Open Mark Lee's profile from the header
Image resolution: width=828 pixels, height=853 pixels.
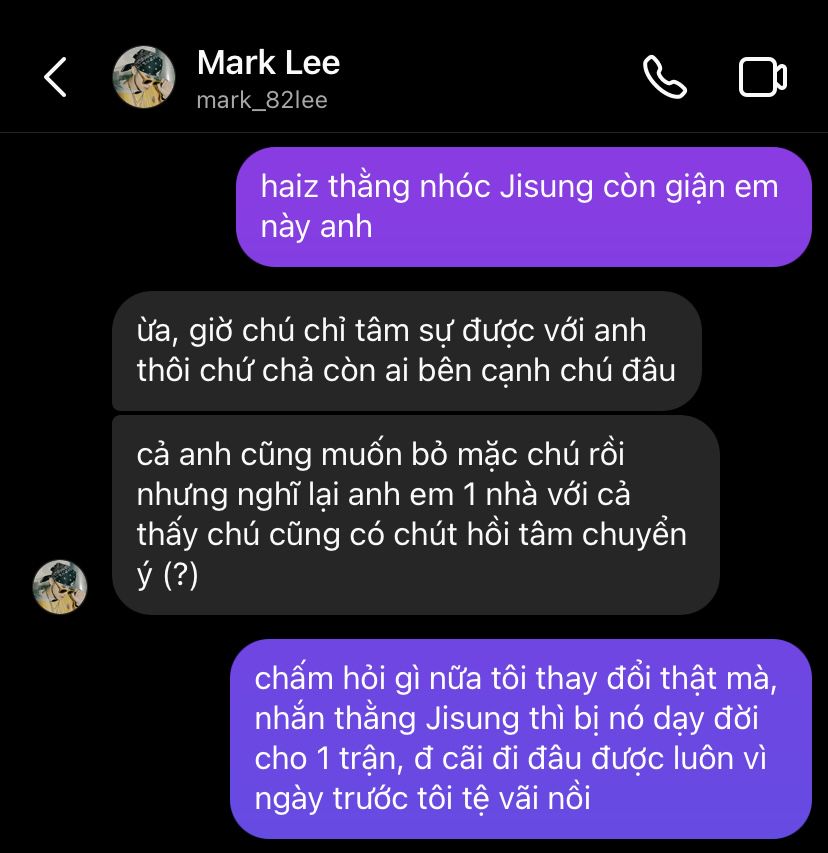[267, 77]
